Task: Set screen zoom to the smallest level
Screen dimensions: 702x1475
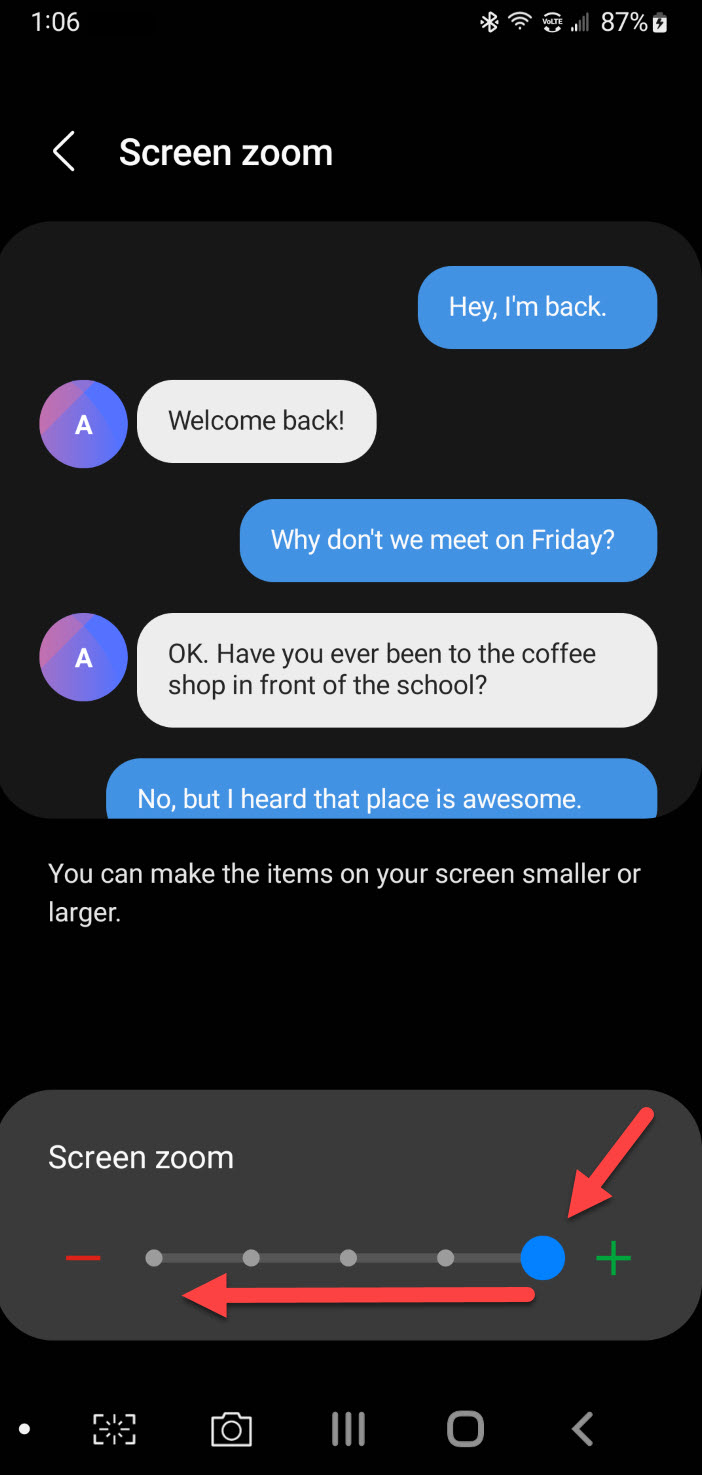Action: tap(153, 1258)
